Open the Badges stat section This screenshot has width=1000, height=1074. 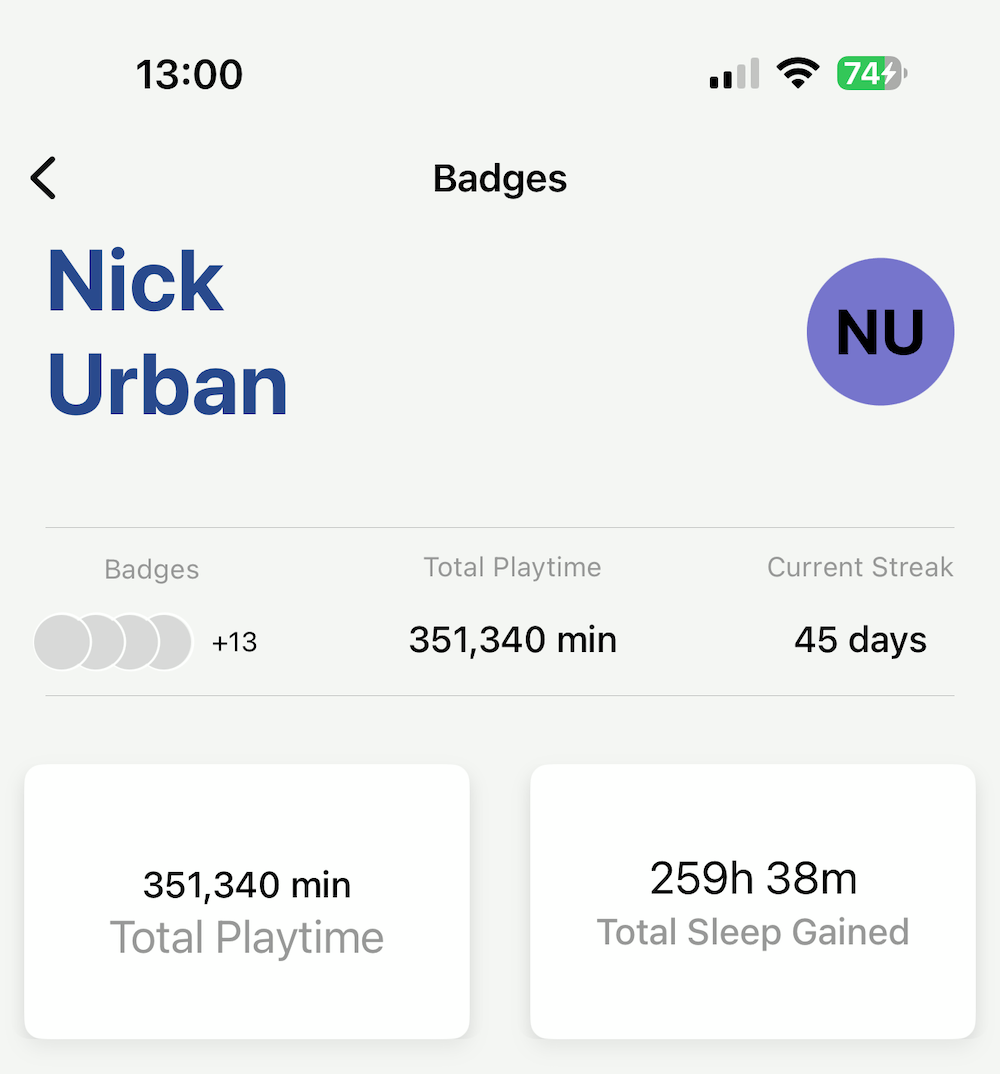[151, 568]
